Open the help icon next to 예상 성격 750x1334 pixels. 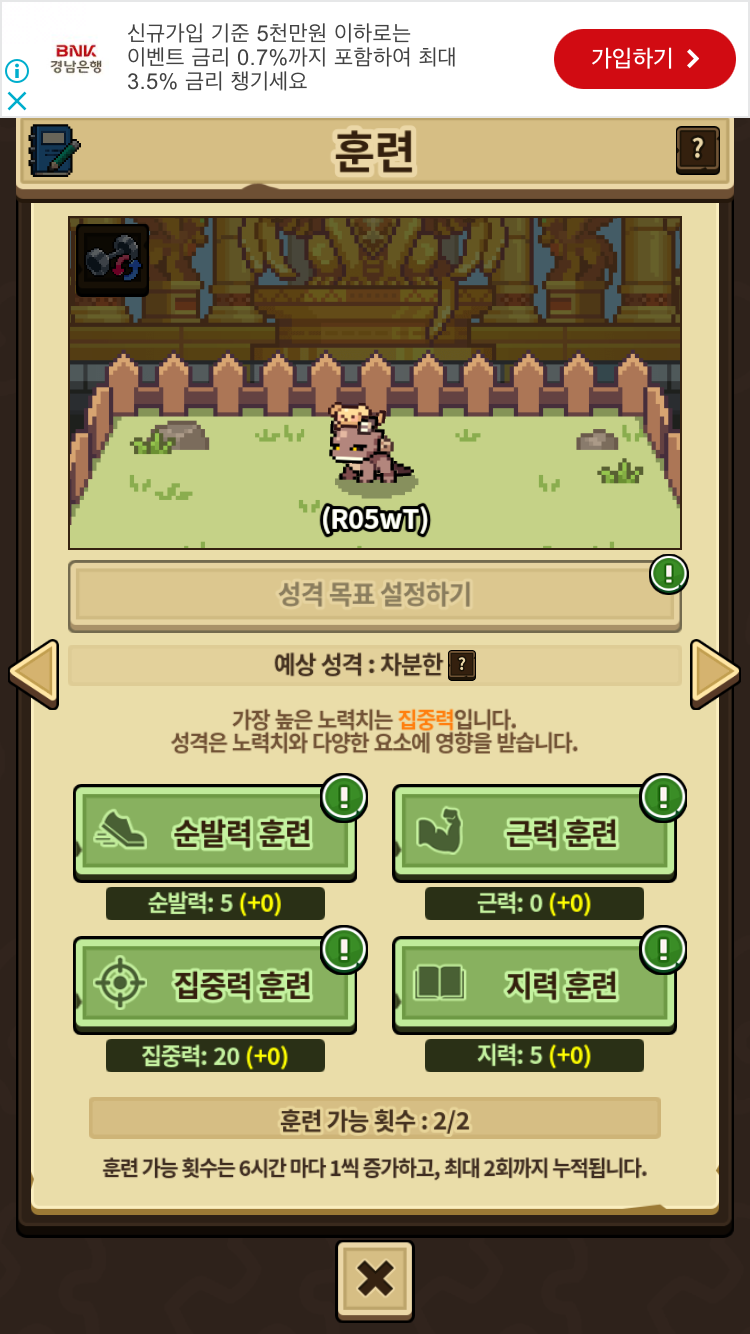coord(461,665)
